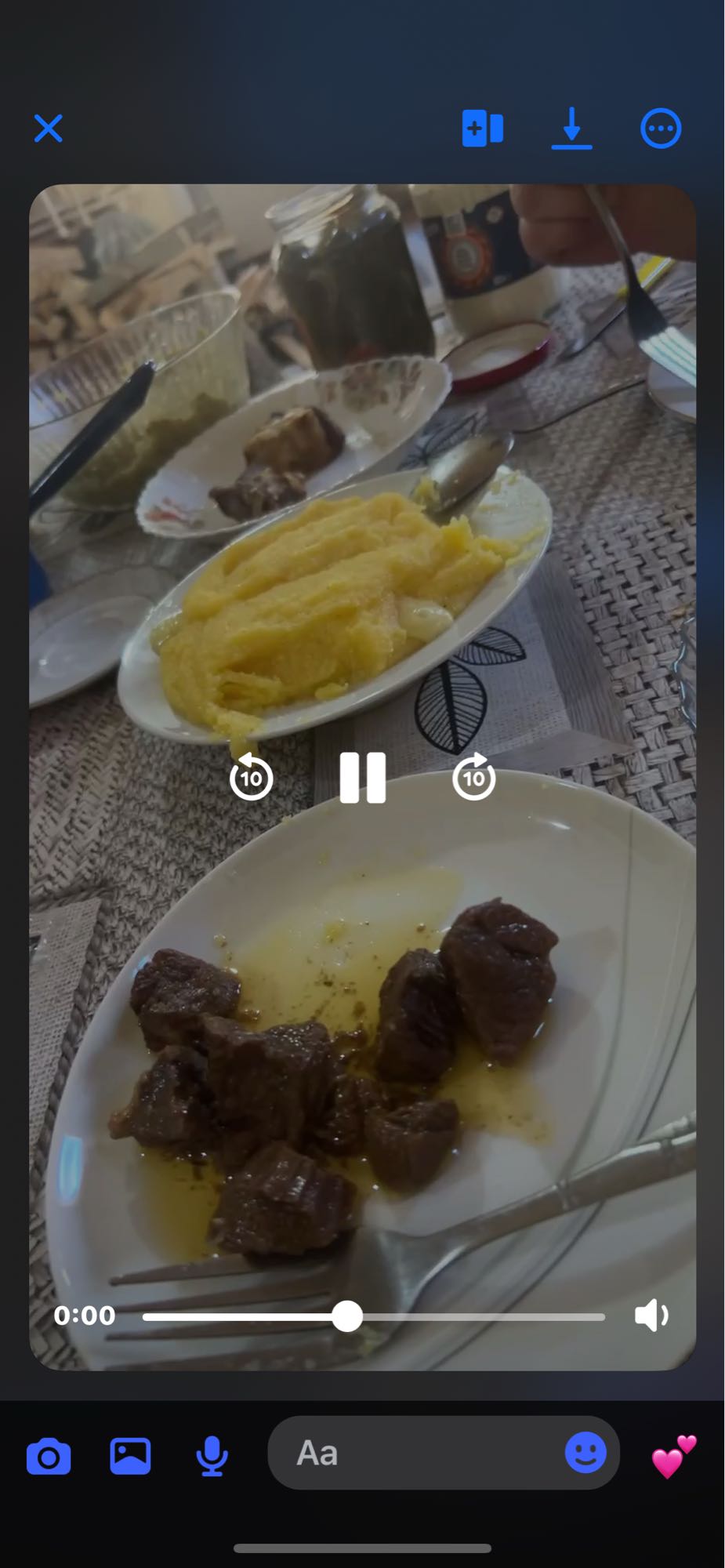Rewind the video 10 seconds
This screenshot has width=725, height=1568.
point(251,776)
